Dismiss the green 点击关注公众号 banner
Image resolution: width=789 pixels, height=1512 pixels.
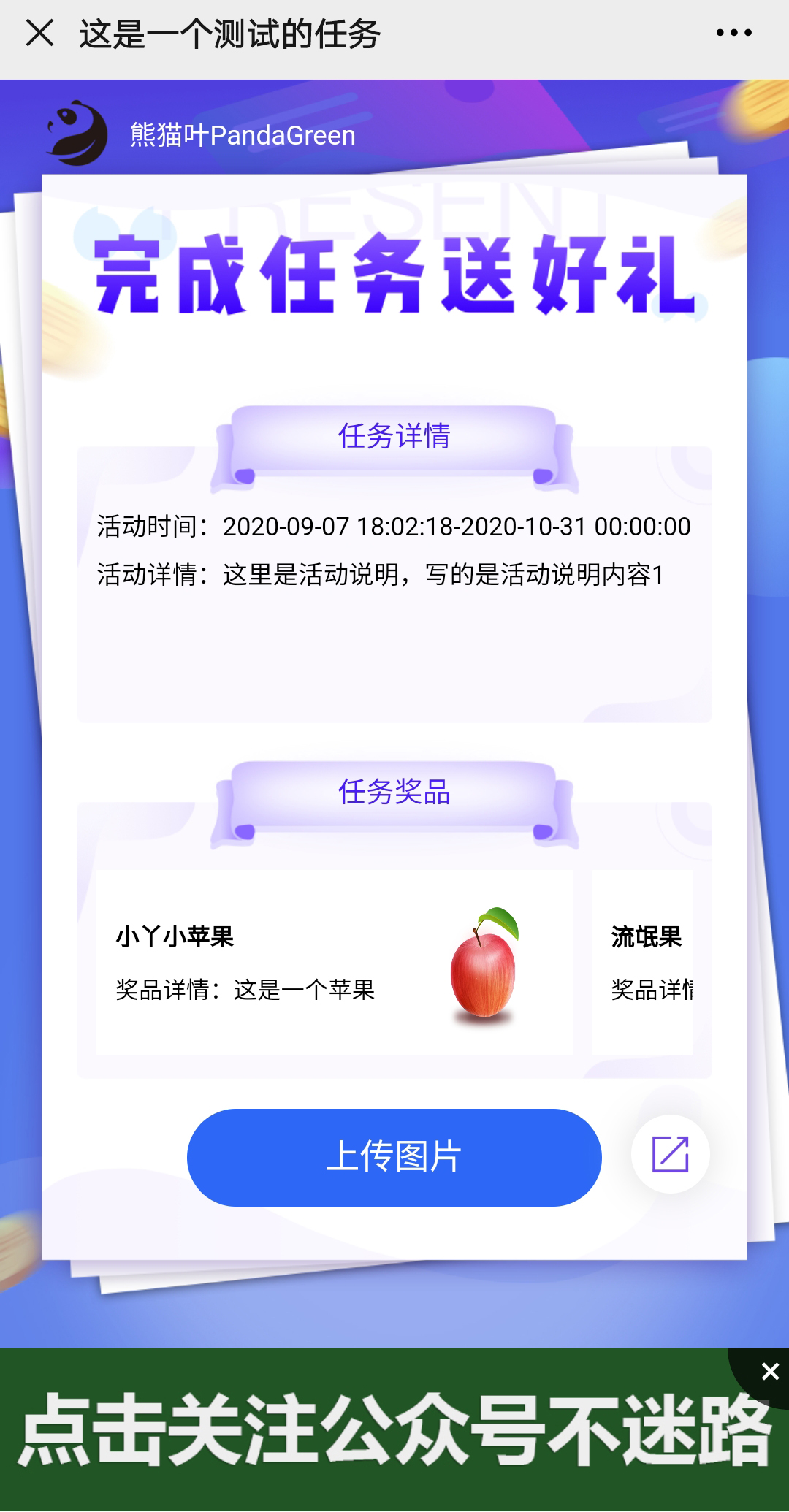pyautogui.click(x=769, y=1372)
